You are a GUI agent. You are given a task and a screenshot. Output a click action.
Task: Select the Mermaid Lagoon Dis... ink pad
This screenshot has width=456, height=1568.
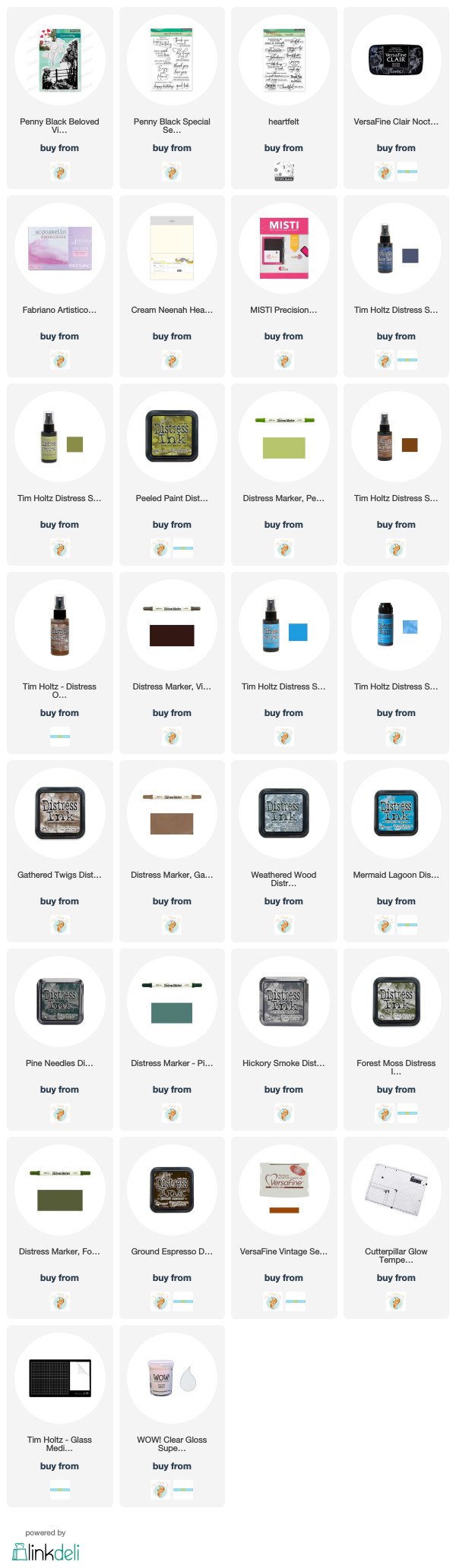[396, 814]
